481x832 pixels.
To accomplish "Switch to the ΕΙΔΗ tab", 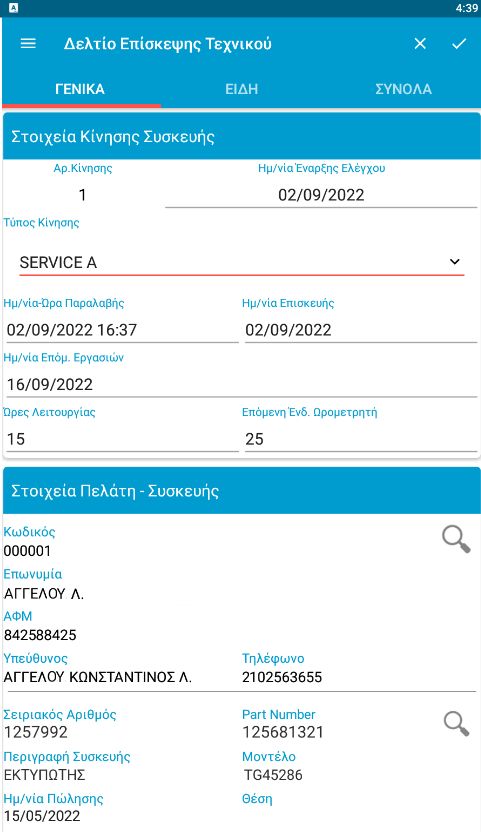I will click(x=242, y=89).
